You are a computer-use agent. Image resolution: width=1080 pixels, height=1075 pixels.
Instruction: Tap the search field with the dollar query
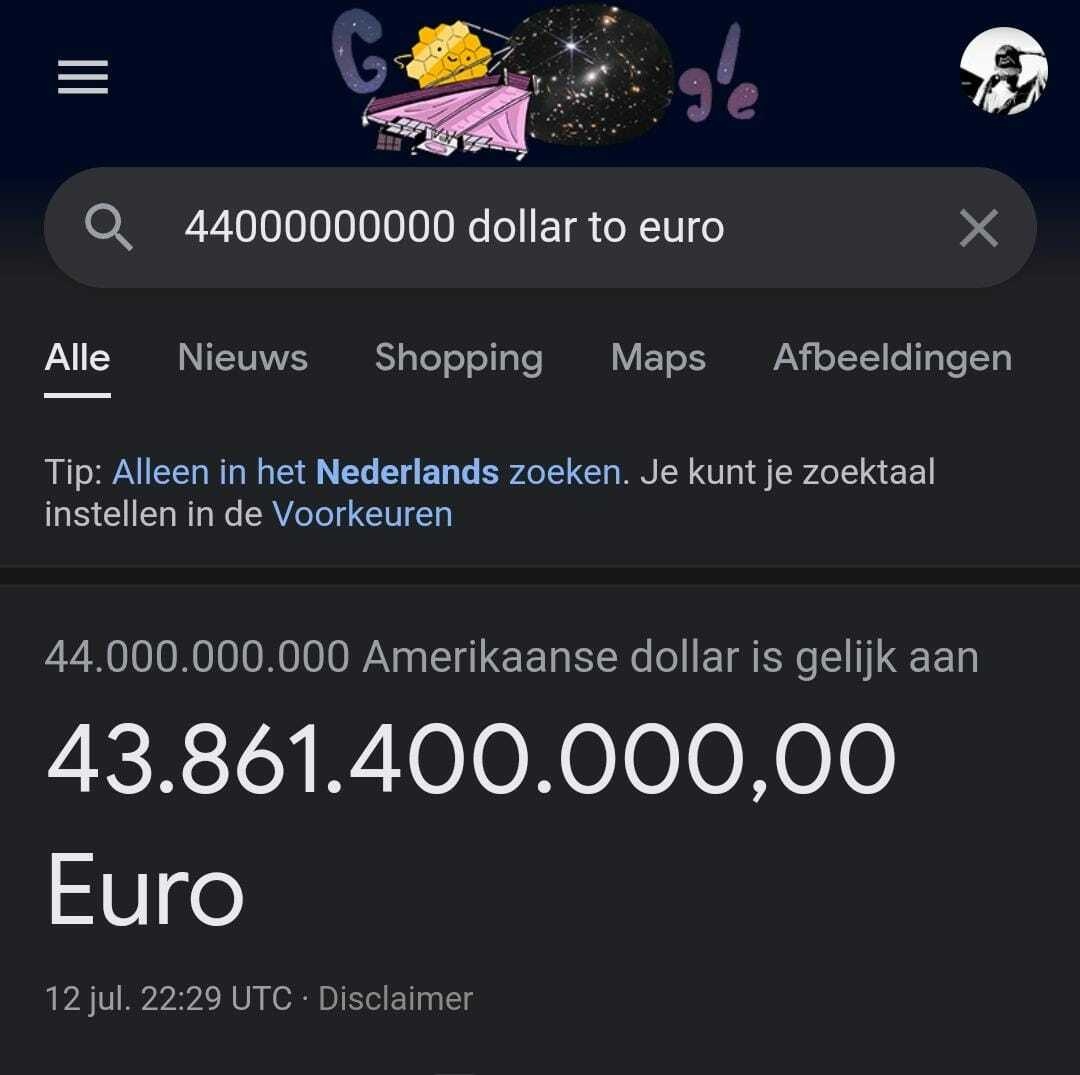pyautogui.click(x=520, y=228)
